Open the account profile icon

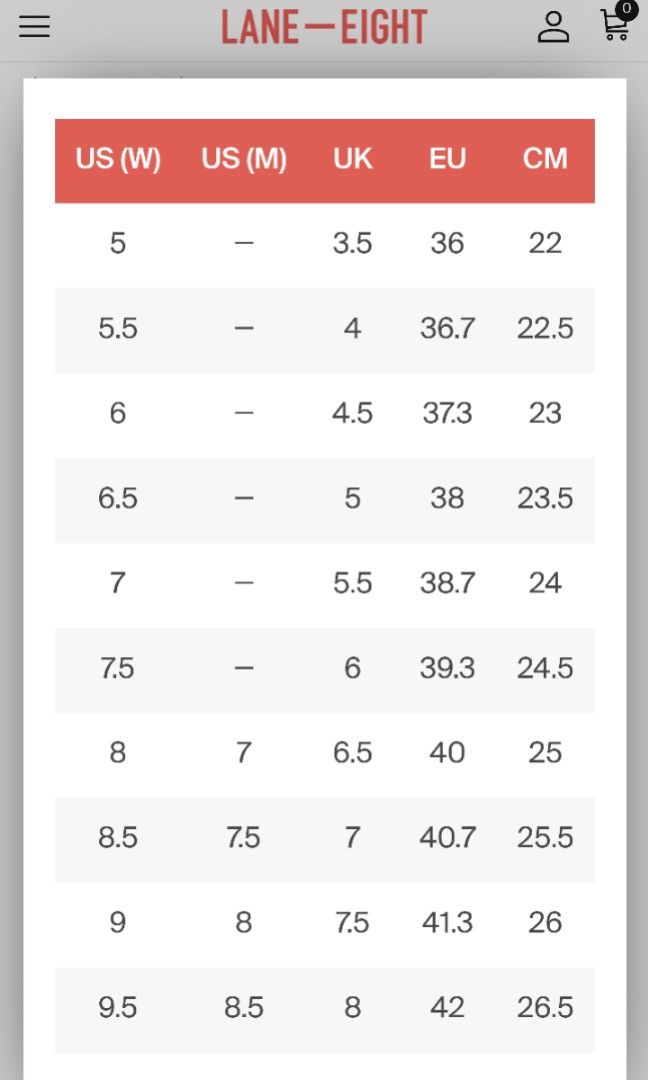[553, 27]
